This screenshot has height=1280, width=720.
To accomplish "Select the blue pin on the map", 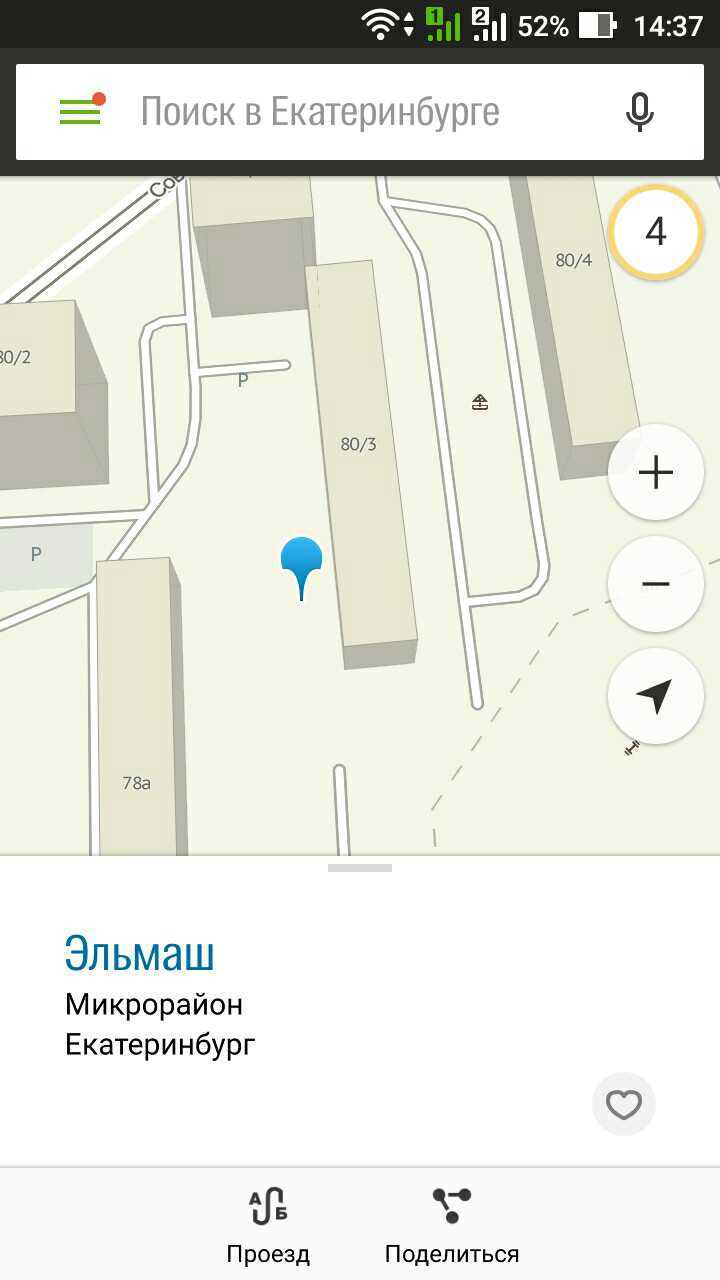I will pyautogui.click(x=301, y=562).
